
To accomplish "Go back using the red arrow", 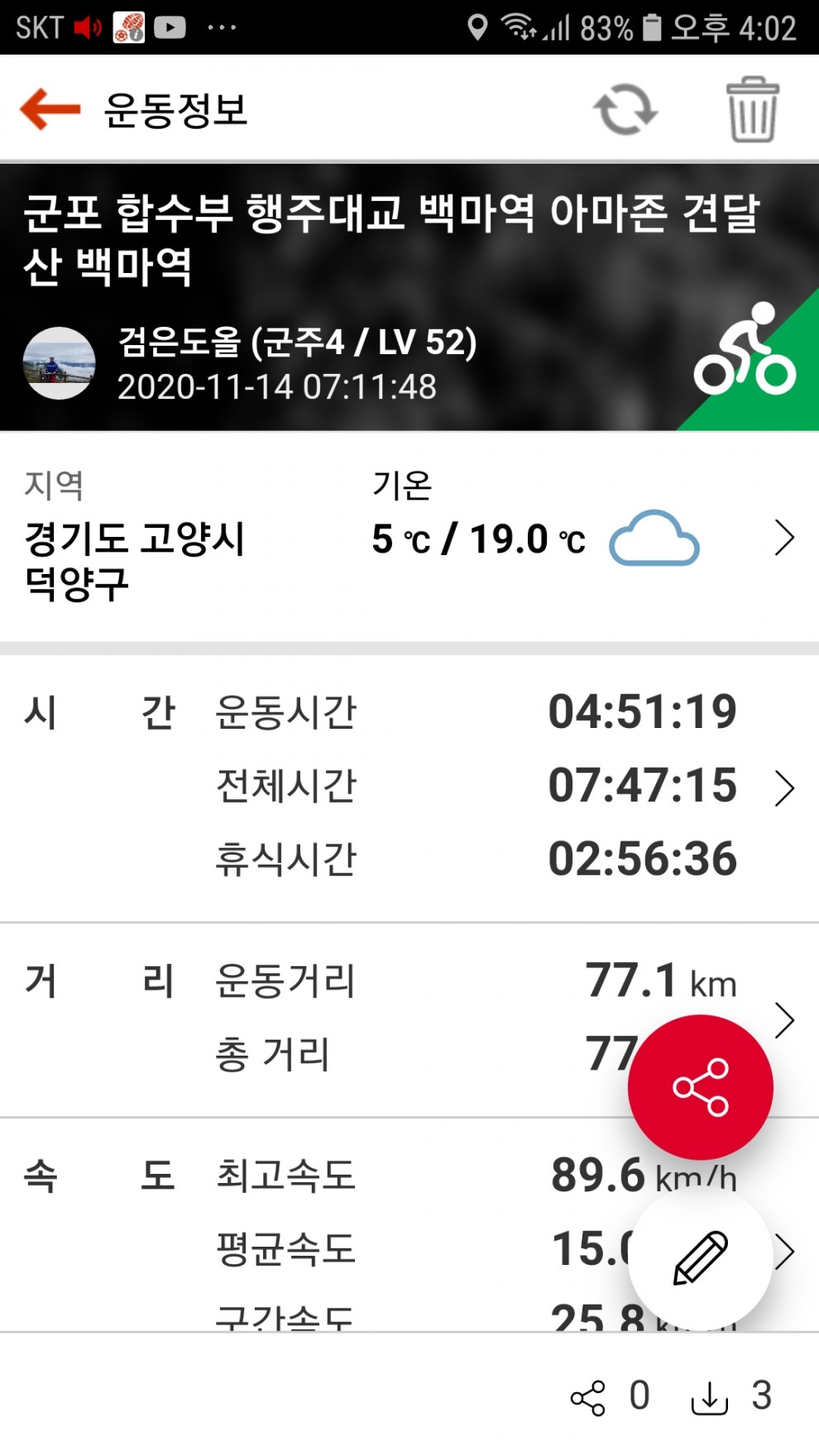I will pyautogui.click(x=50, y=109).
